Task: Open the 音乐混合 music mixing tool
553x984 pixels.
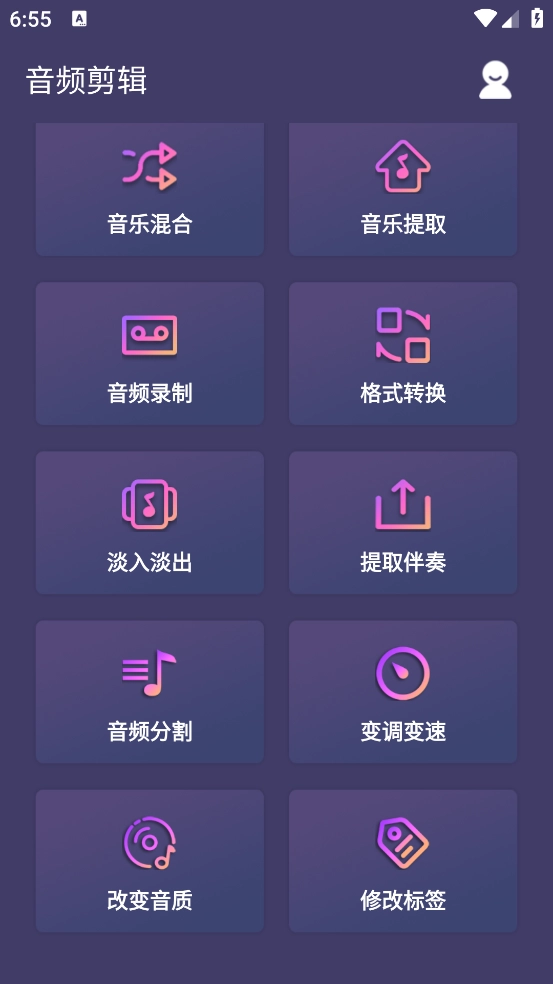Action: coord(149,189)
